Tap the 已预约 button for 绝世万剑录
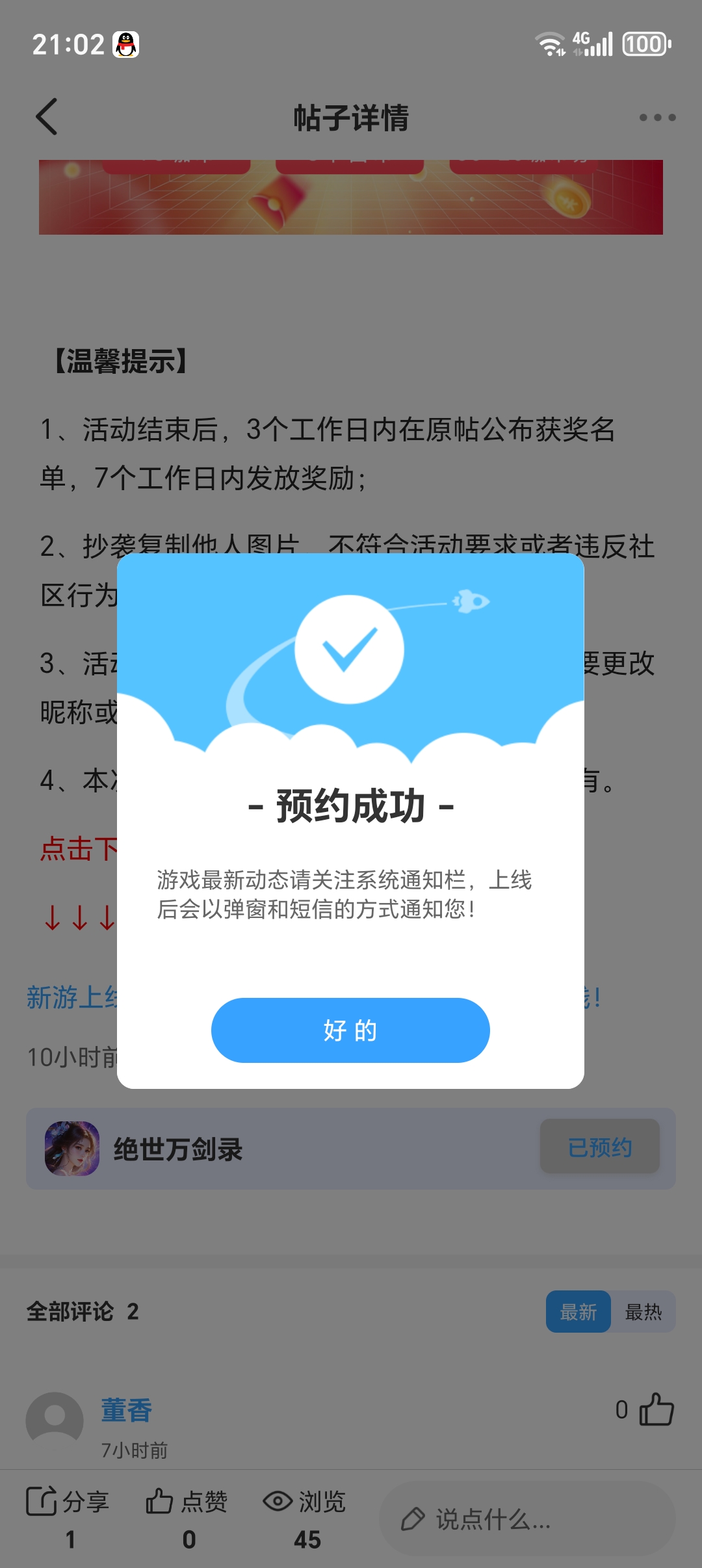The width and height of the screenshot is (702, 1568). click(x=599, y=1147)
